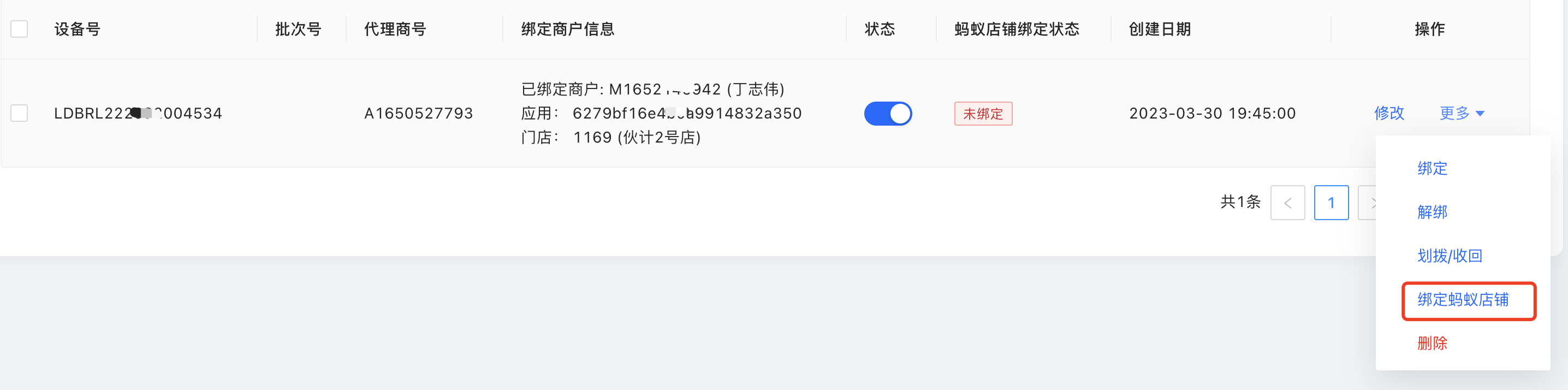Select 绑定蚂蚁店铺 from the menu
The height and width of the screenshot is (390, 1568).
pos(1463,300)
